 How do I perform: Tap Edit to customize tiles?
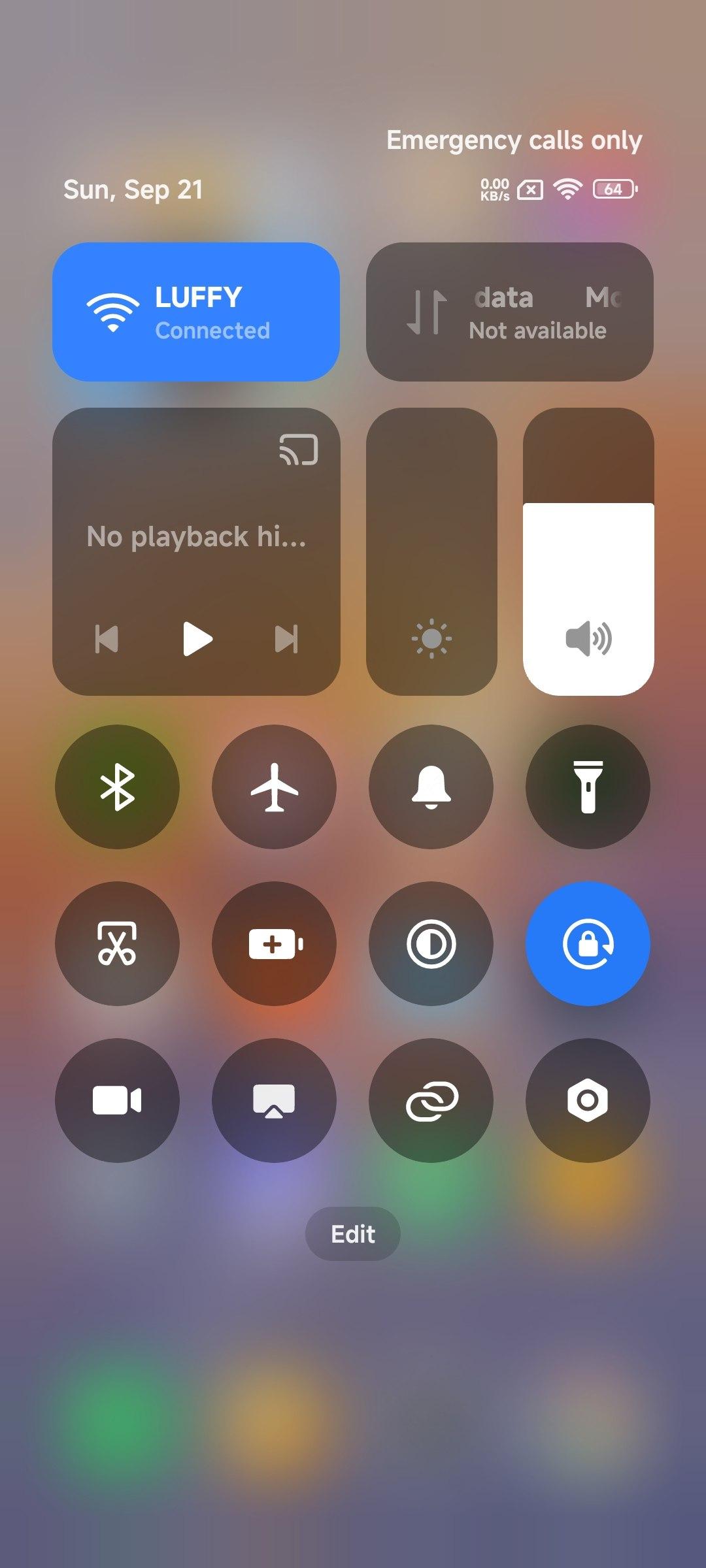tap(353, 1233)
